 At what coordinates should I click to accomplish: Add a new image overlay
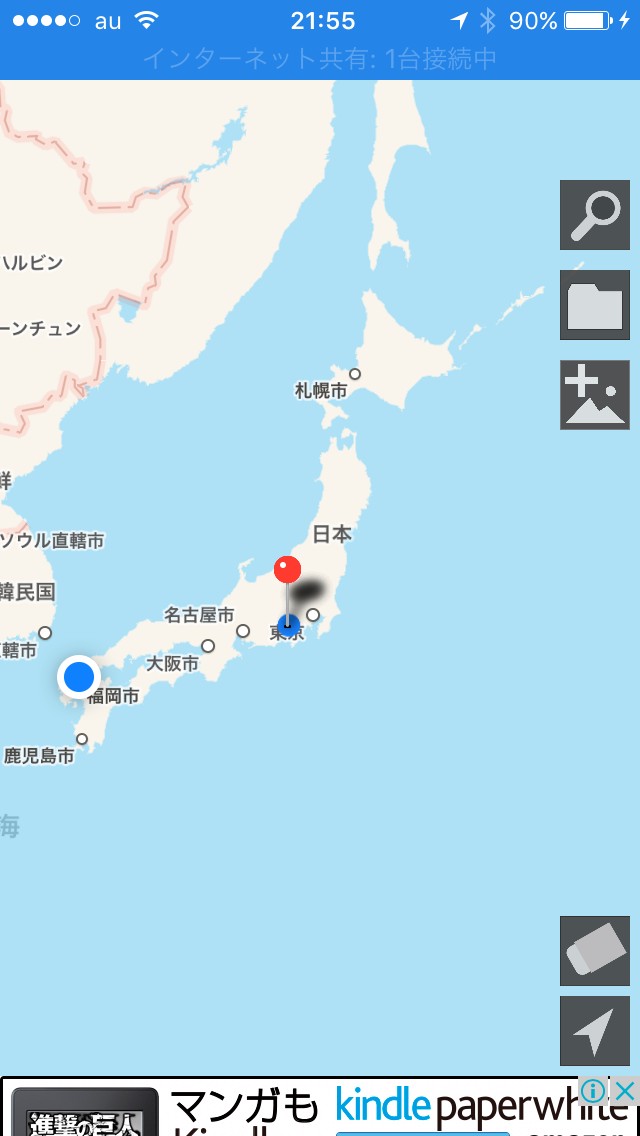pyautogui.click(x=594, y=395)
